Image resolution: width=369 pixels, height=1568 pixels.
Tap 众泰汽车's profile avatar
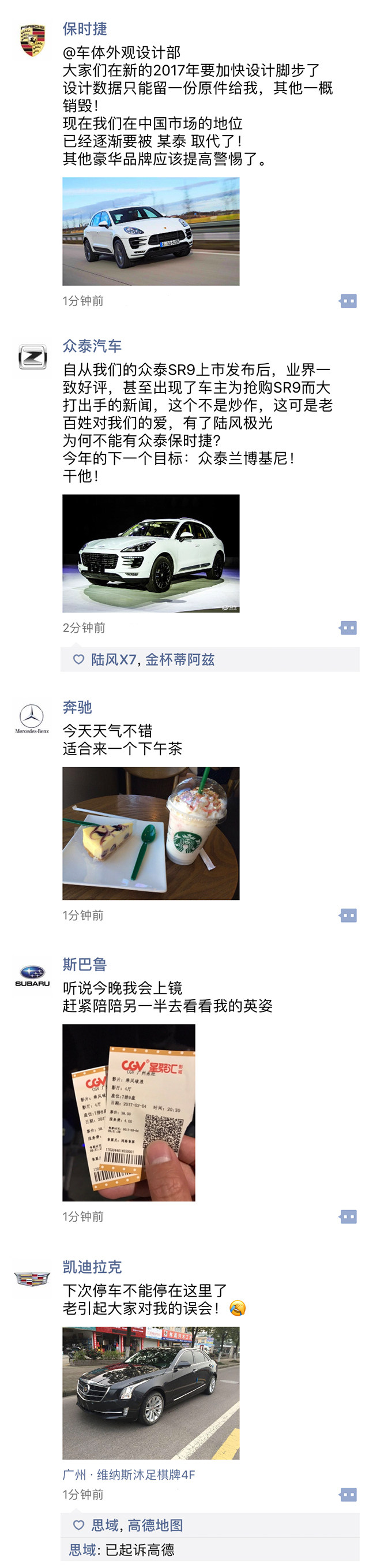32,357
